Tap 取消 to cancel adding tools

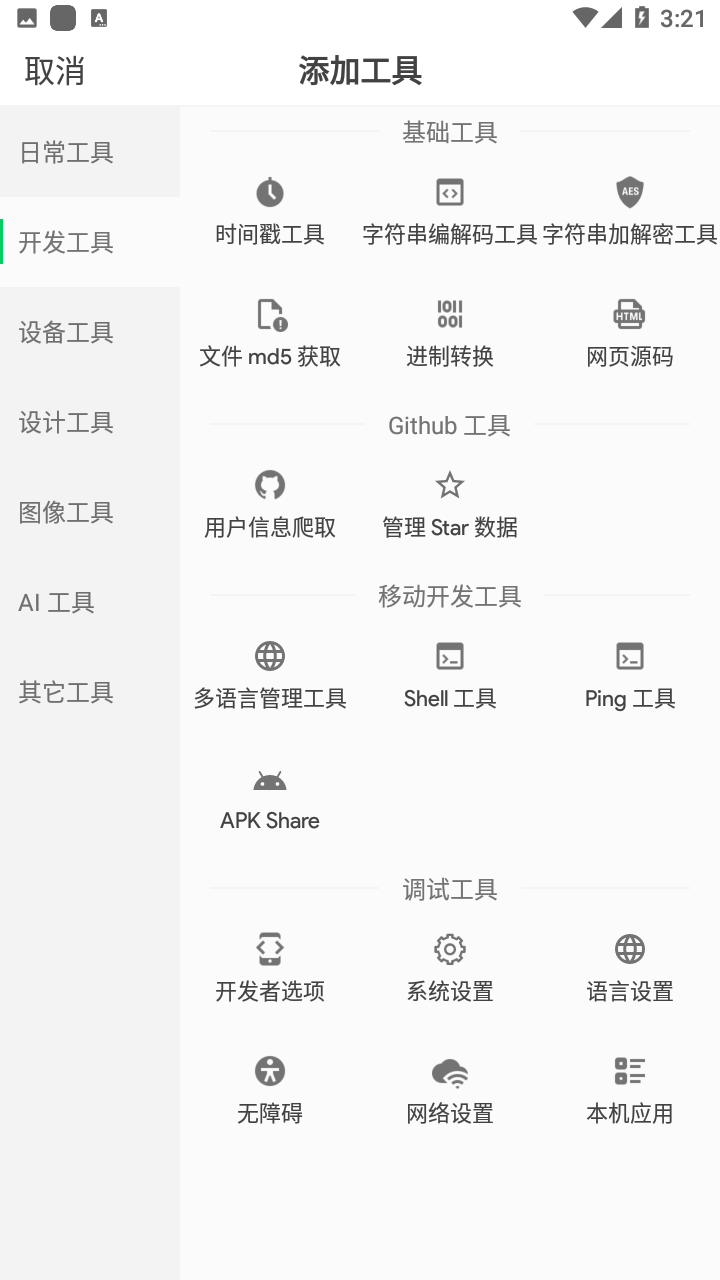click(55, 71)
